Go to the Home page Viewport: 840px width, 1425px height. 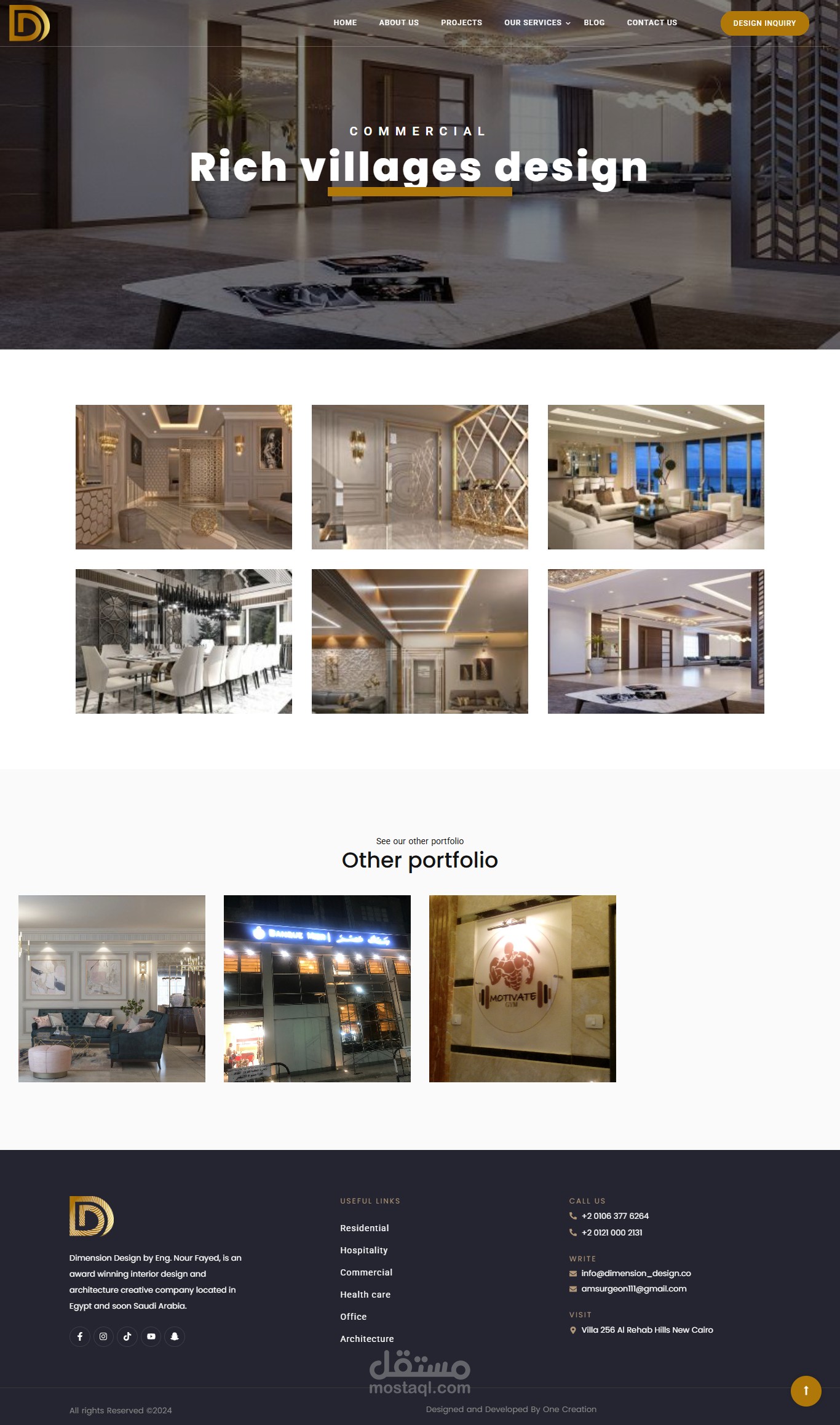click(x=345, y=23)
